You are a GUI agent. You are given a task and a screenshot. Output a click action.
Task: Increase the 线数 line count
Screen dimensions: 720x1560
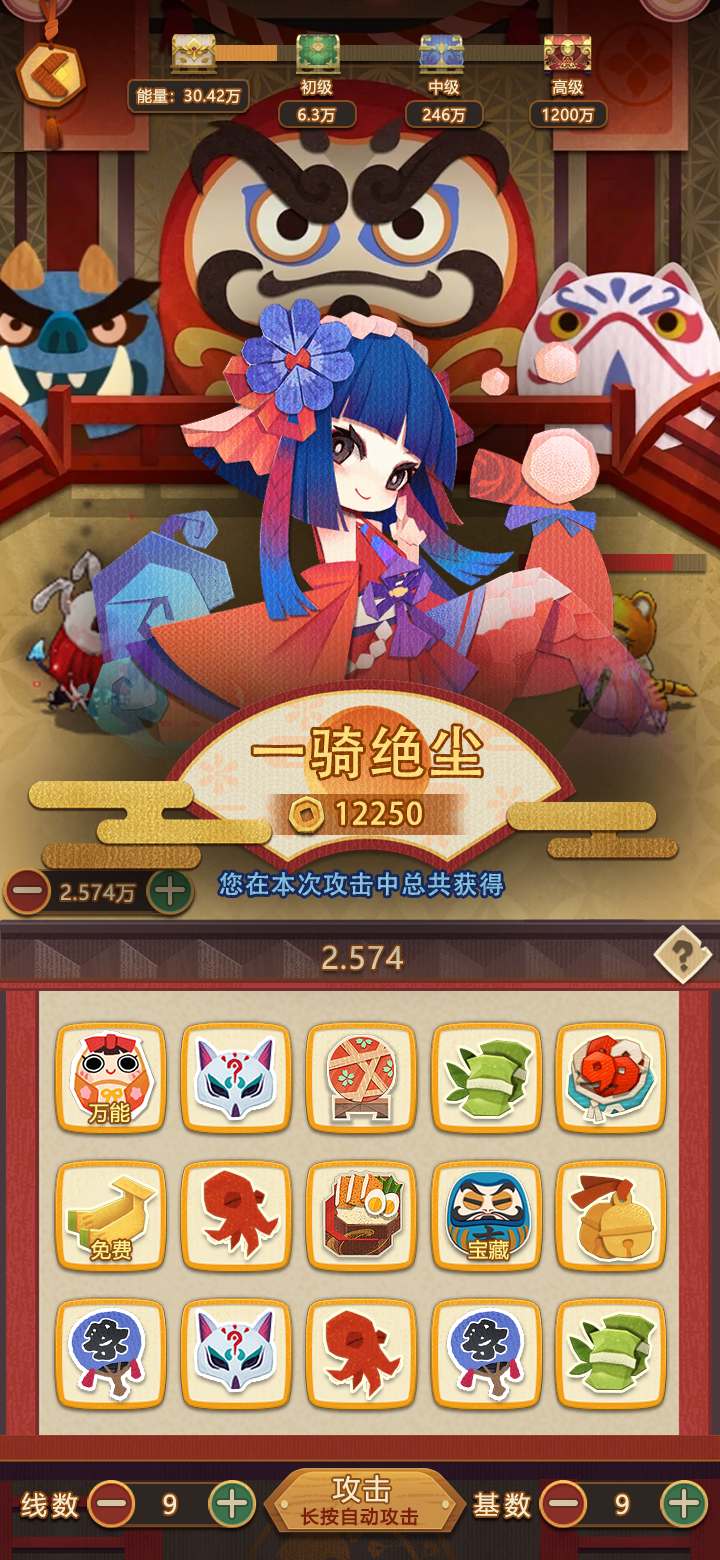[231, 1504]
